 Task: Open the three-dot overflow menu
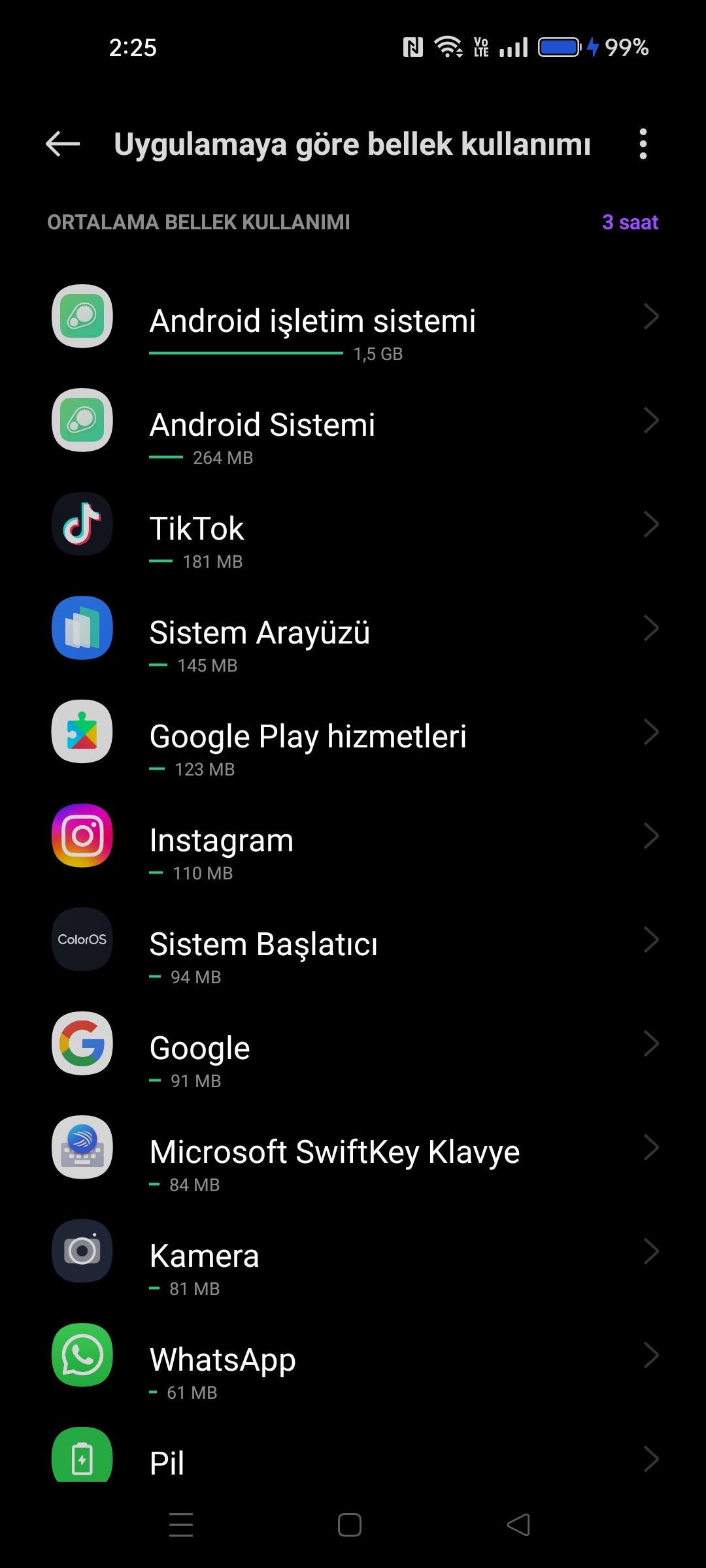coord(643,144)
